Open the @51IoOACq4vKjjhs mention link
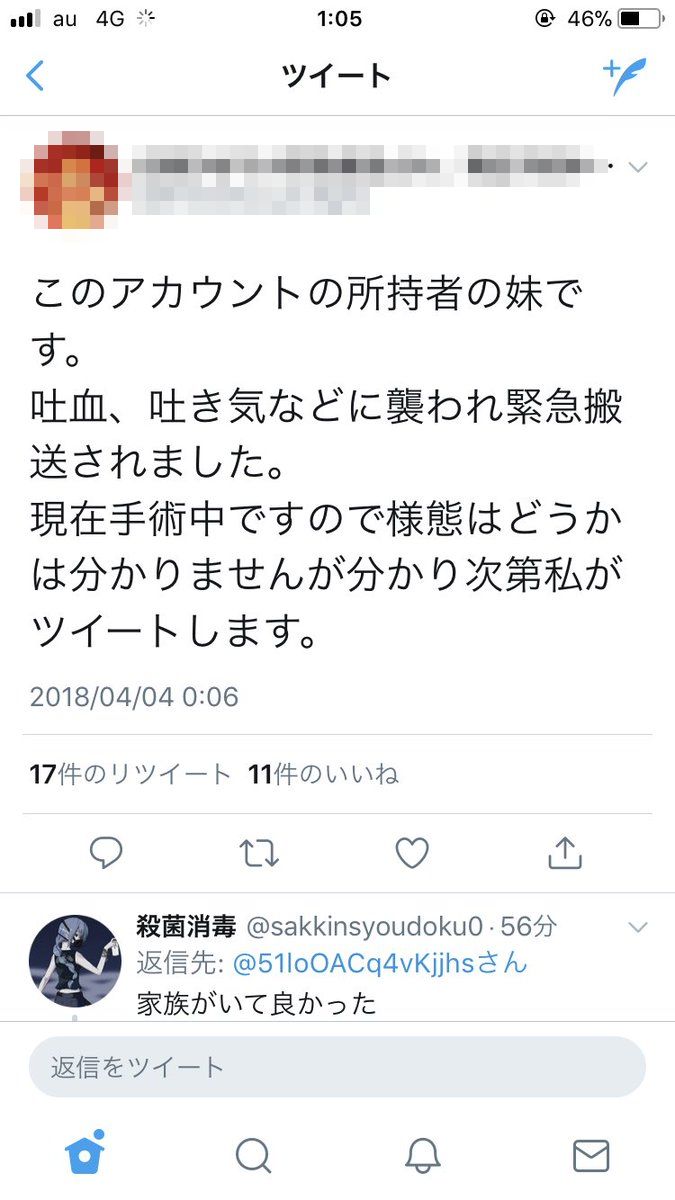The height and width of the screenshot is (1200, 675). [380, 964]
